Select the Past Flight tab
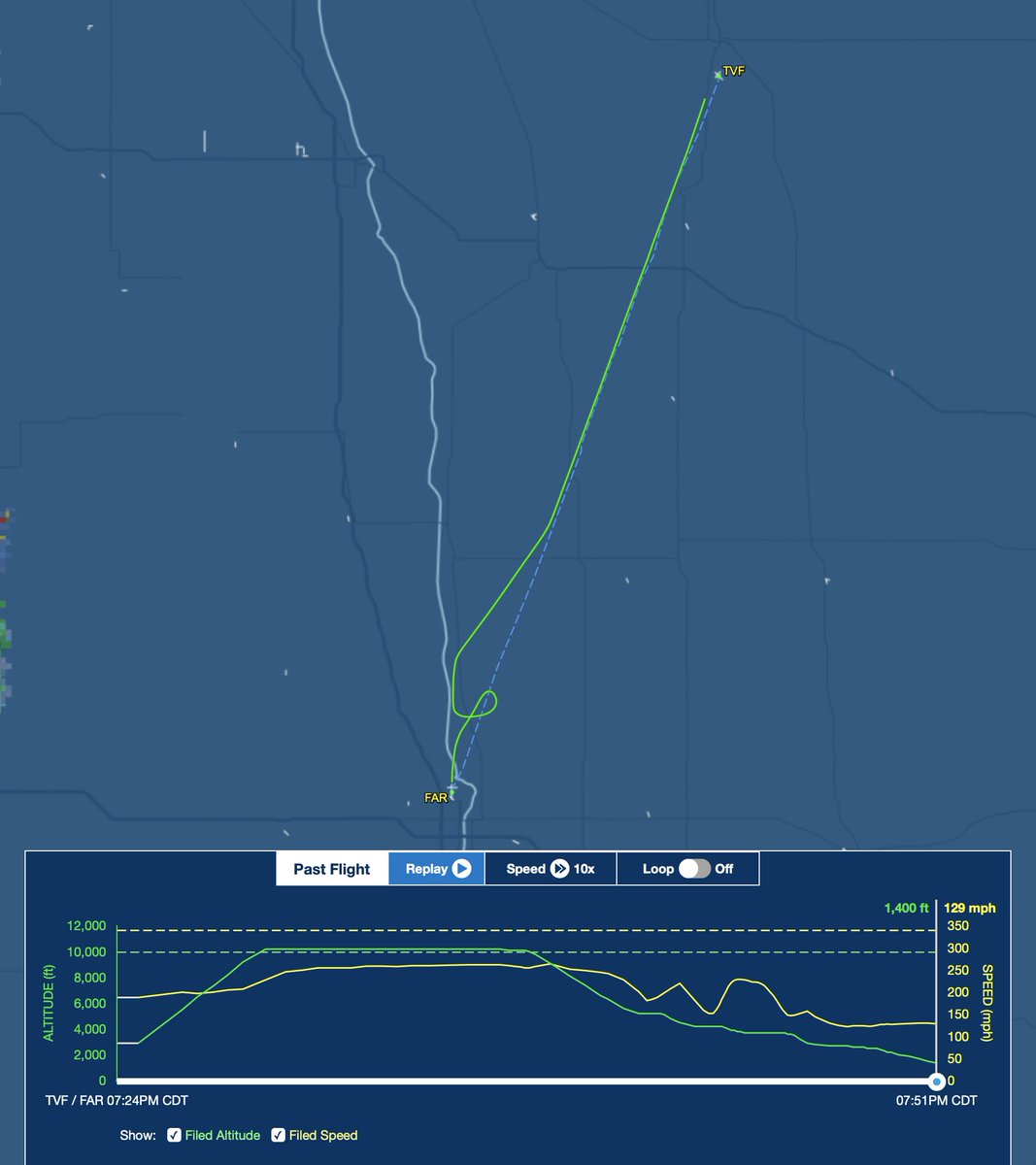The height and width of the screenshot is (1165, 1036). [332, 869]
